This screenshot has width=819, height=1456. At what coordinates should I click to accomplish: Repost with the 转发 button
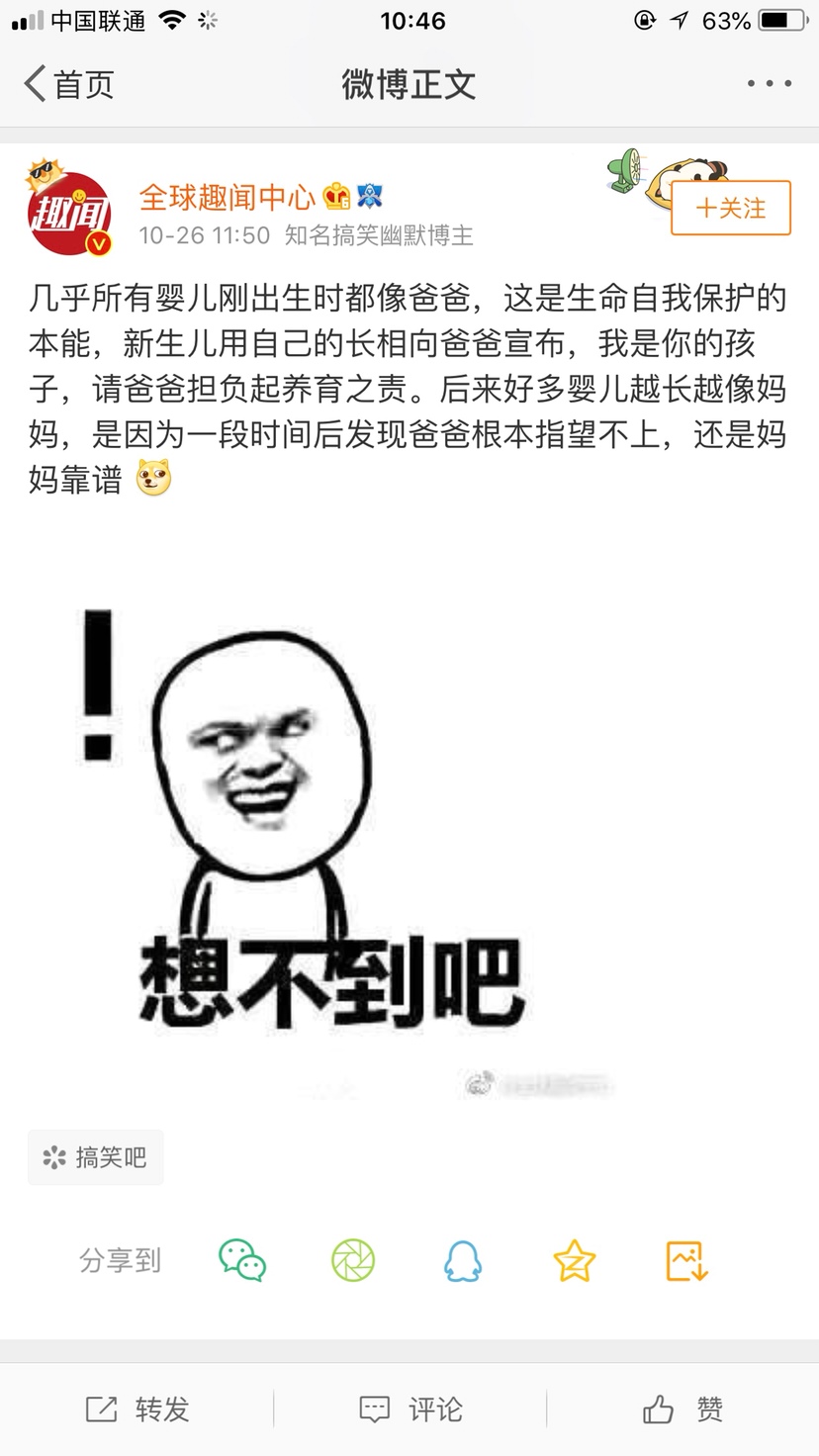coord(137,1410)
